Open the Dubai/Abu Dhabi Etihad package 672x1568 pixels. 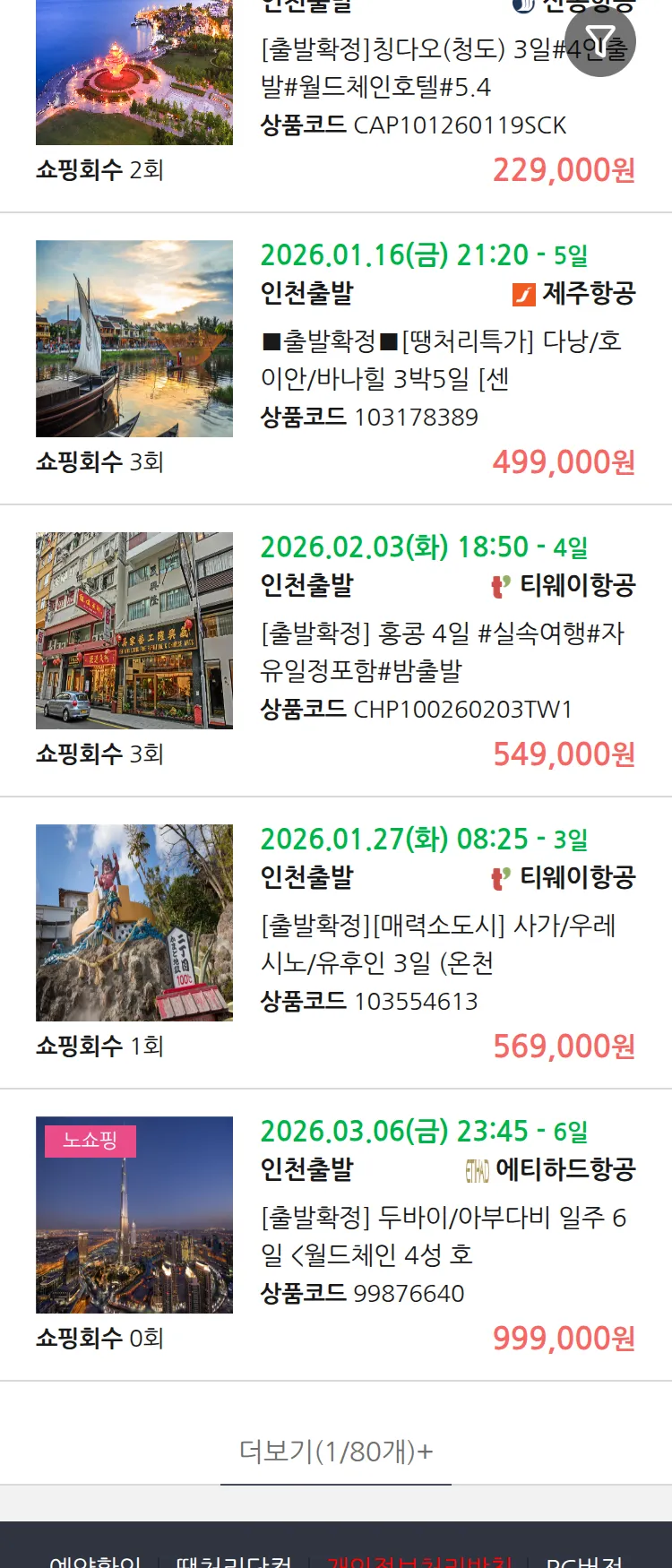point(443,1236)
